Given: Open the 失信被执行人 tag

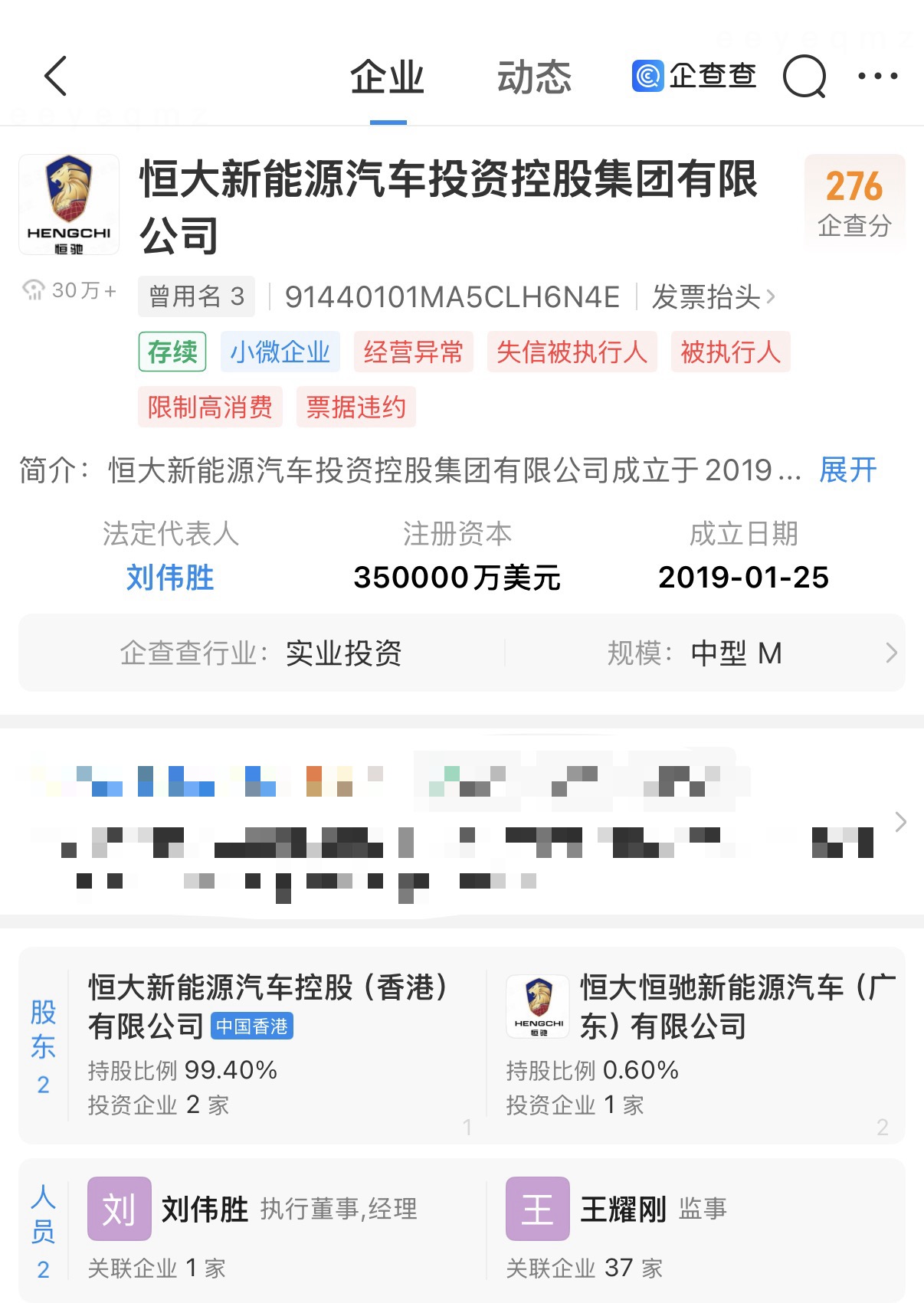Looking at the screenshot, I should 572,352.
